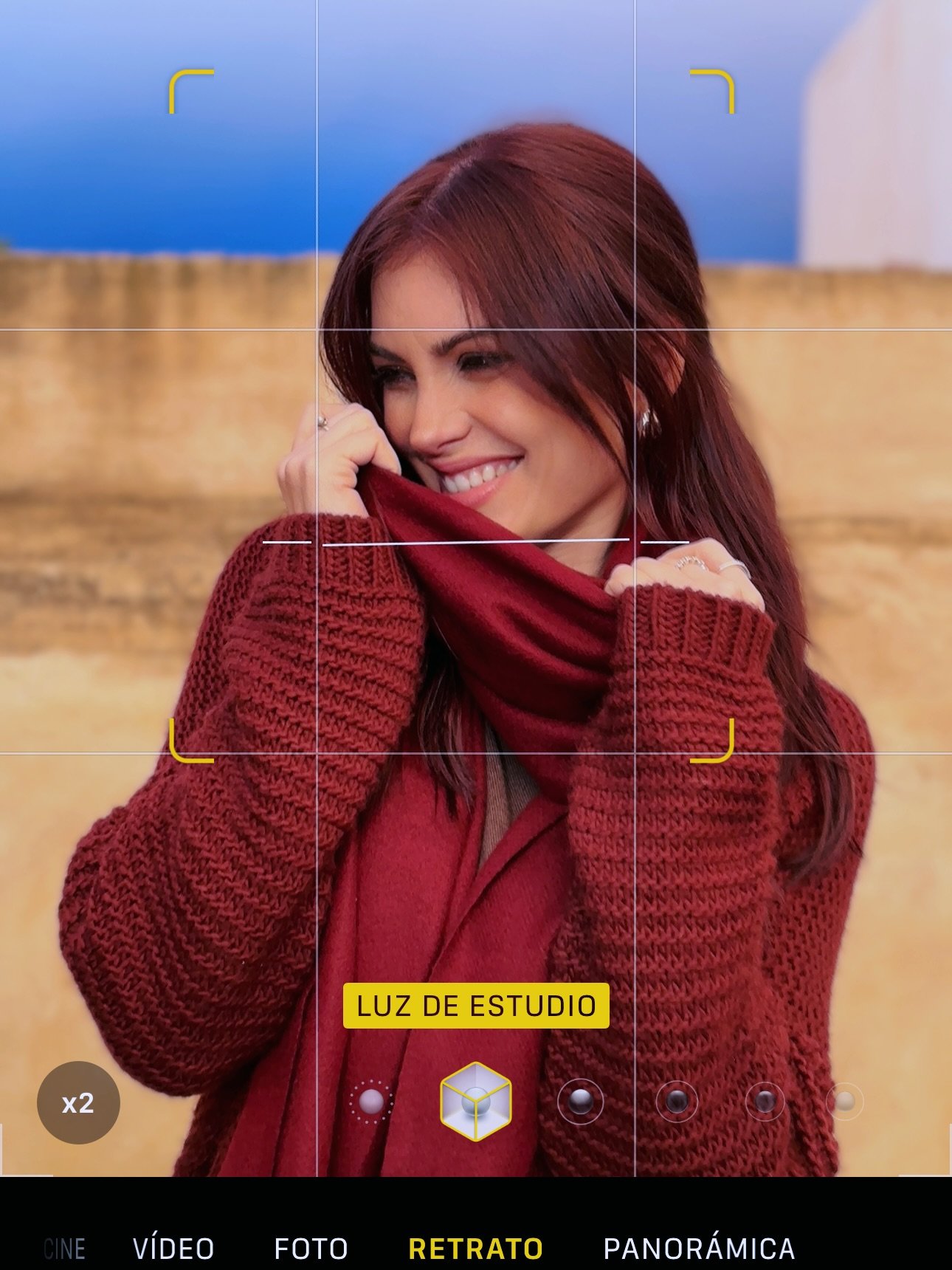This screenshot has width=952, height=1270.
Task: Select the natural light portrait effect
Action: (x=371, y=1102)
